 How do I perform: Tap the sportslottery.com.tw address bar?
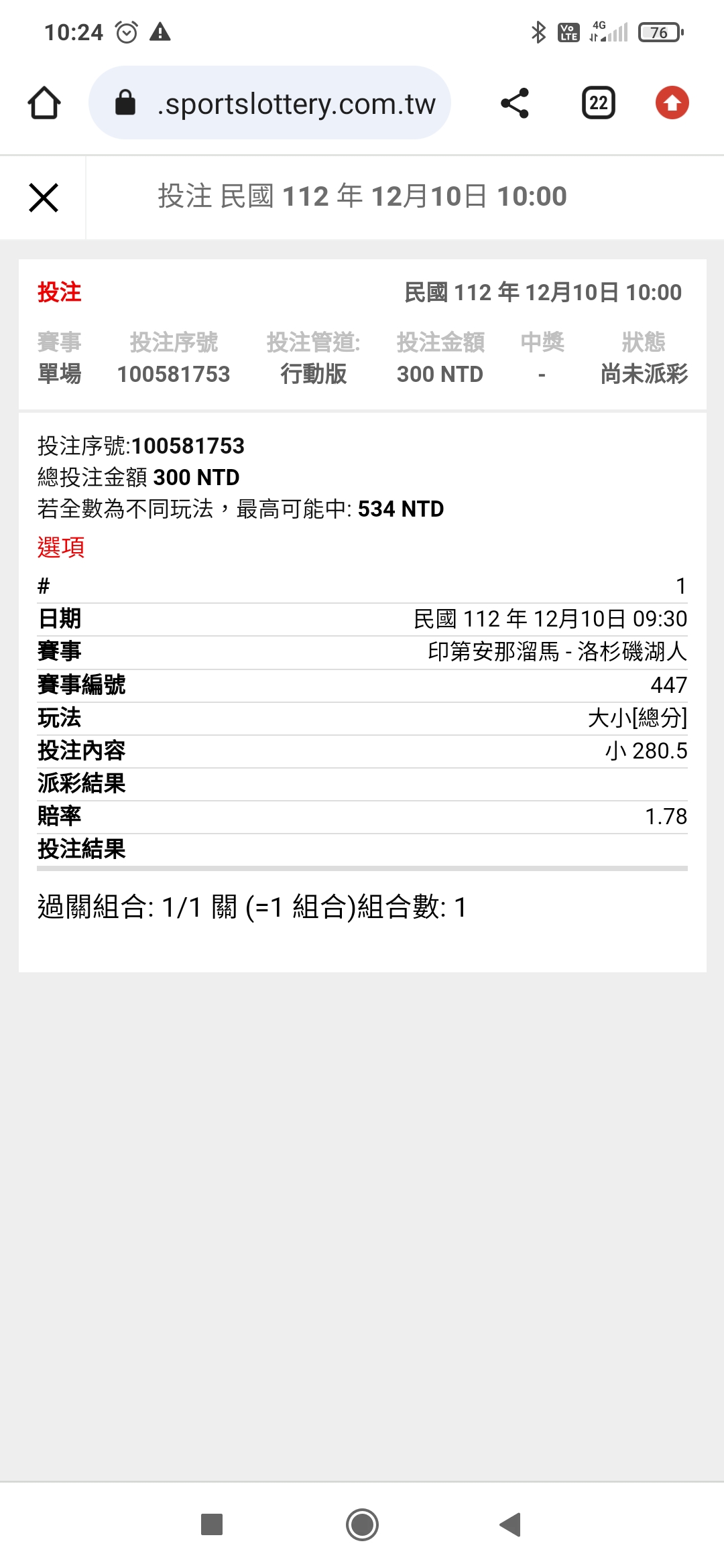pyautogui.click(x=269, y=103)
